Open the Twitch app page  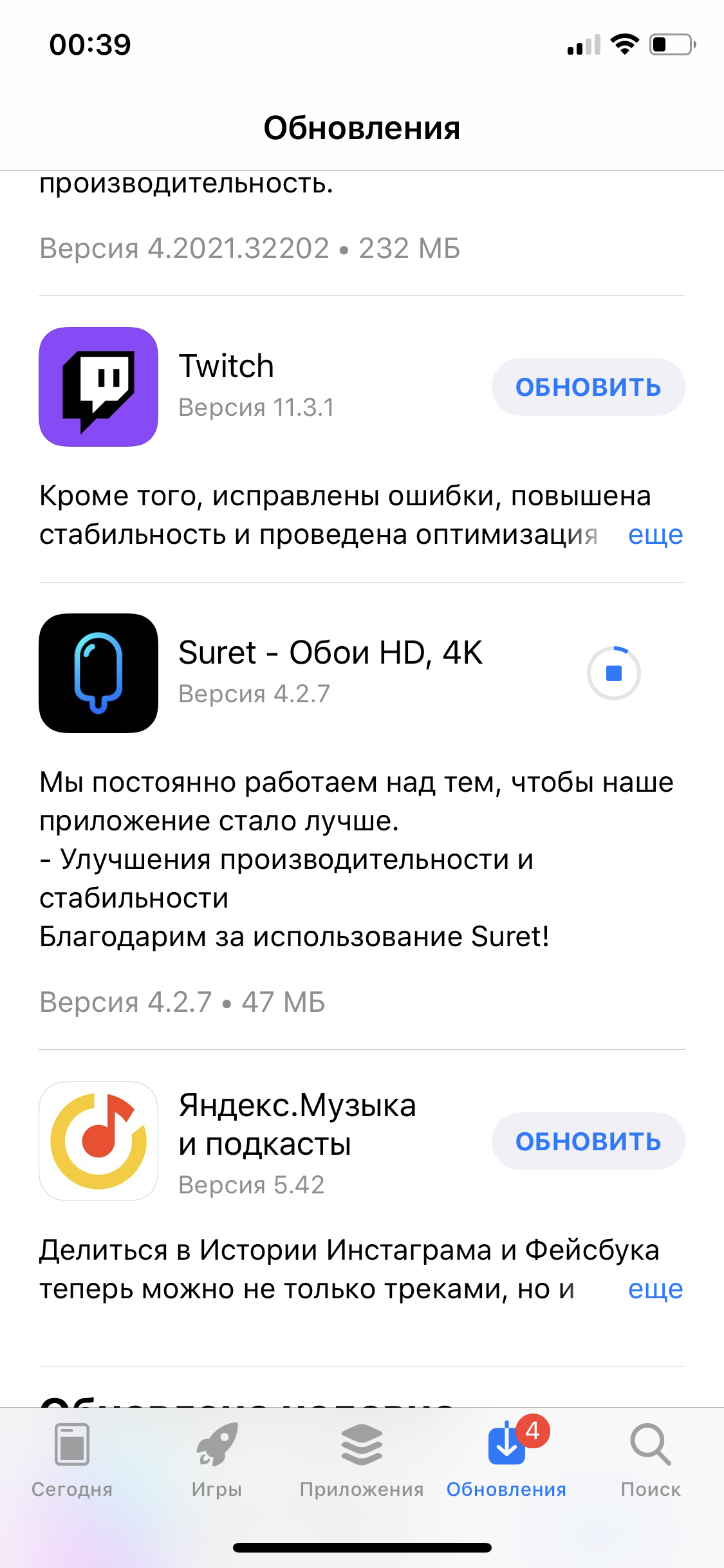(98, 387)
